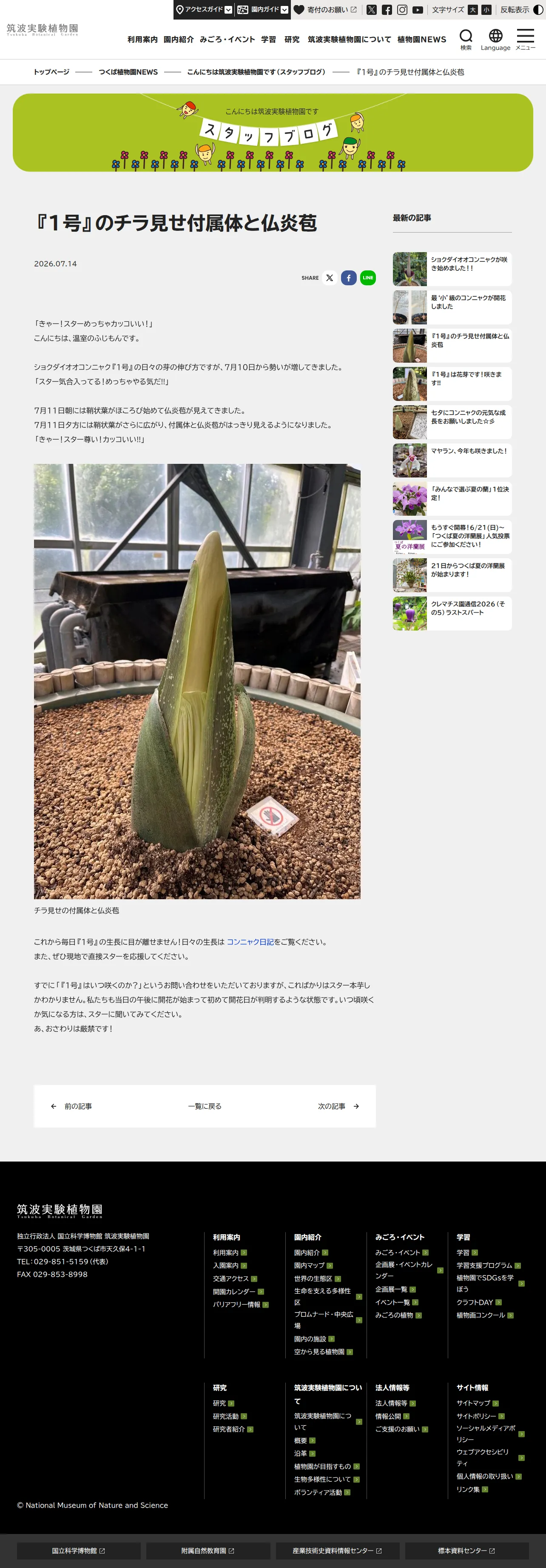Go to 前の記事

[72, 1106]
